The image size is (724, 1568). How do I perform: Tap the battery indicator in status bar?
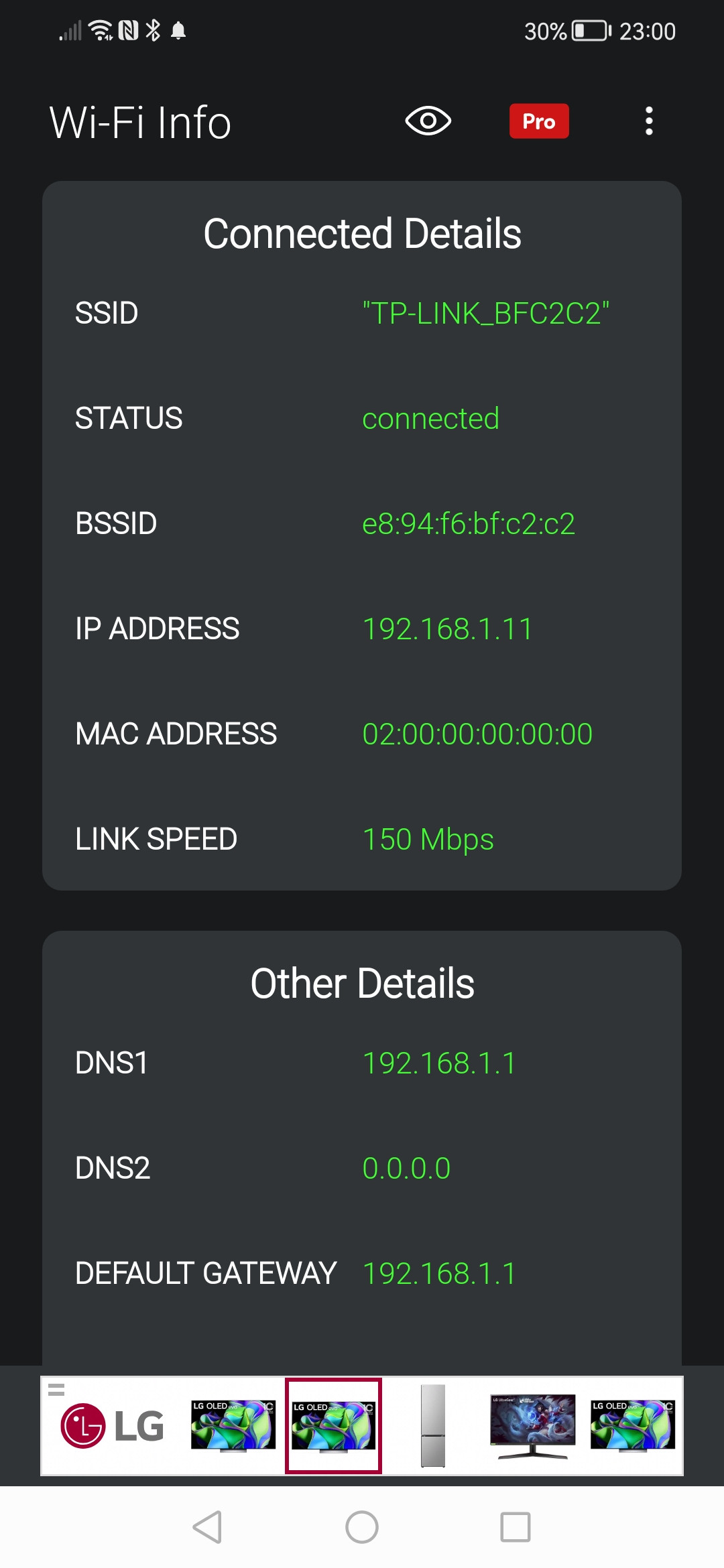[587, 30]
